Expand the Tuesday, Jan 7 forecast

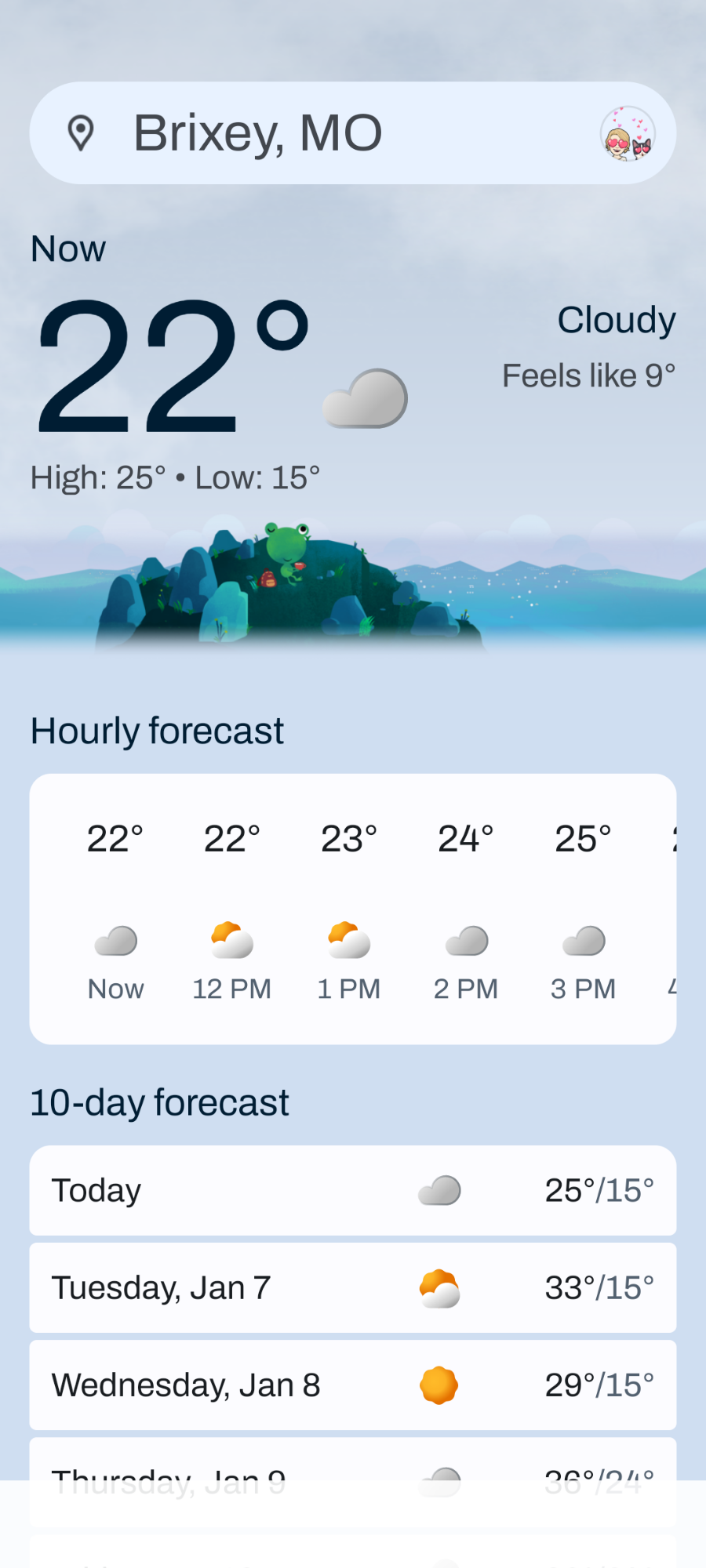(353, 1287)
